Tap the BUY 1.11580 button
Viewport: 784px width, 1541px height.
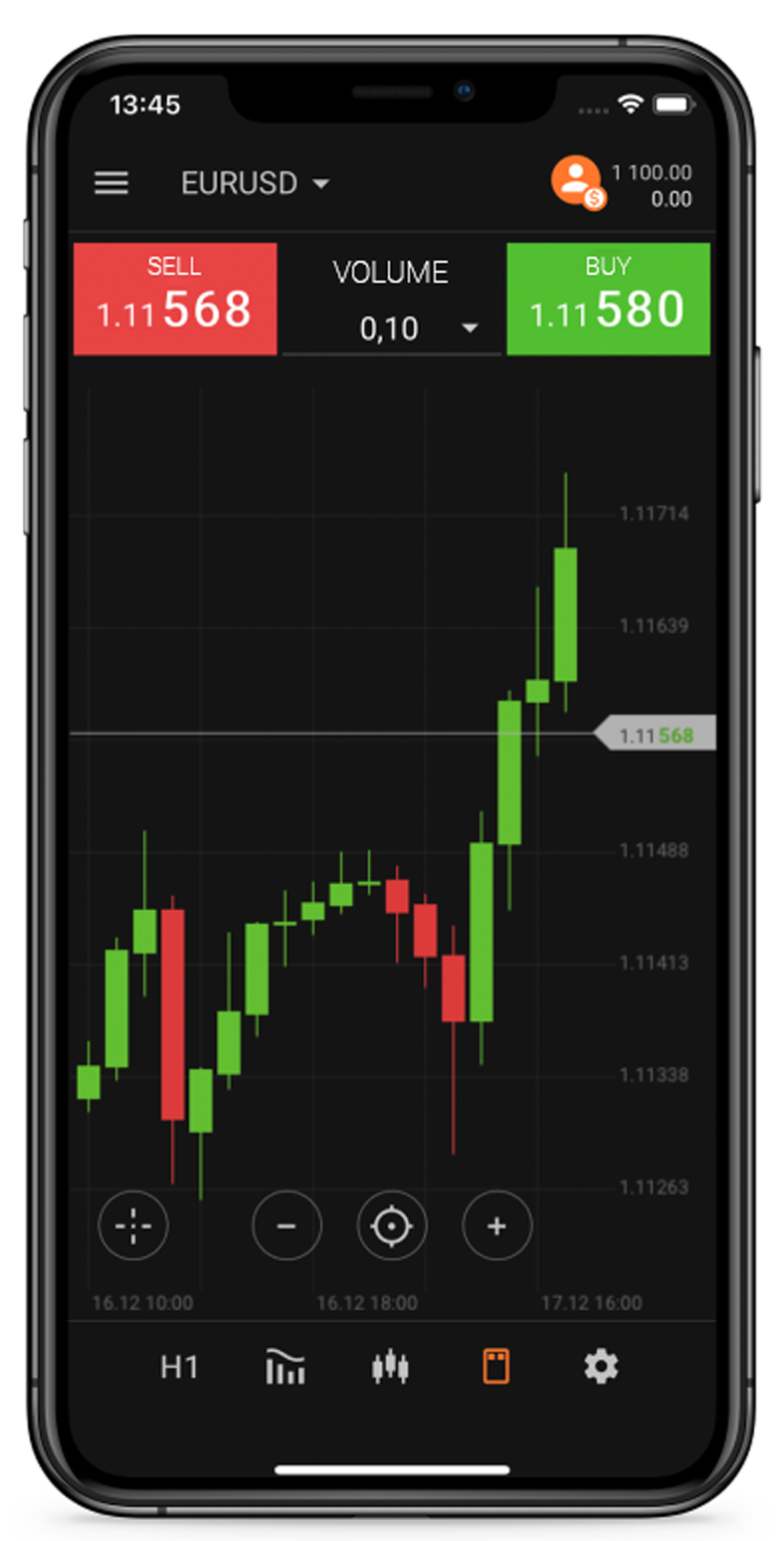click(608, 299)
